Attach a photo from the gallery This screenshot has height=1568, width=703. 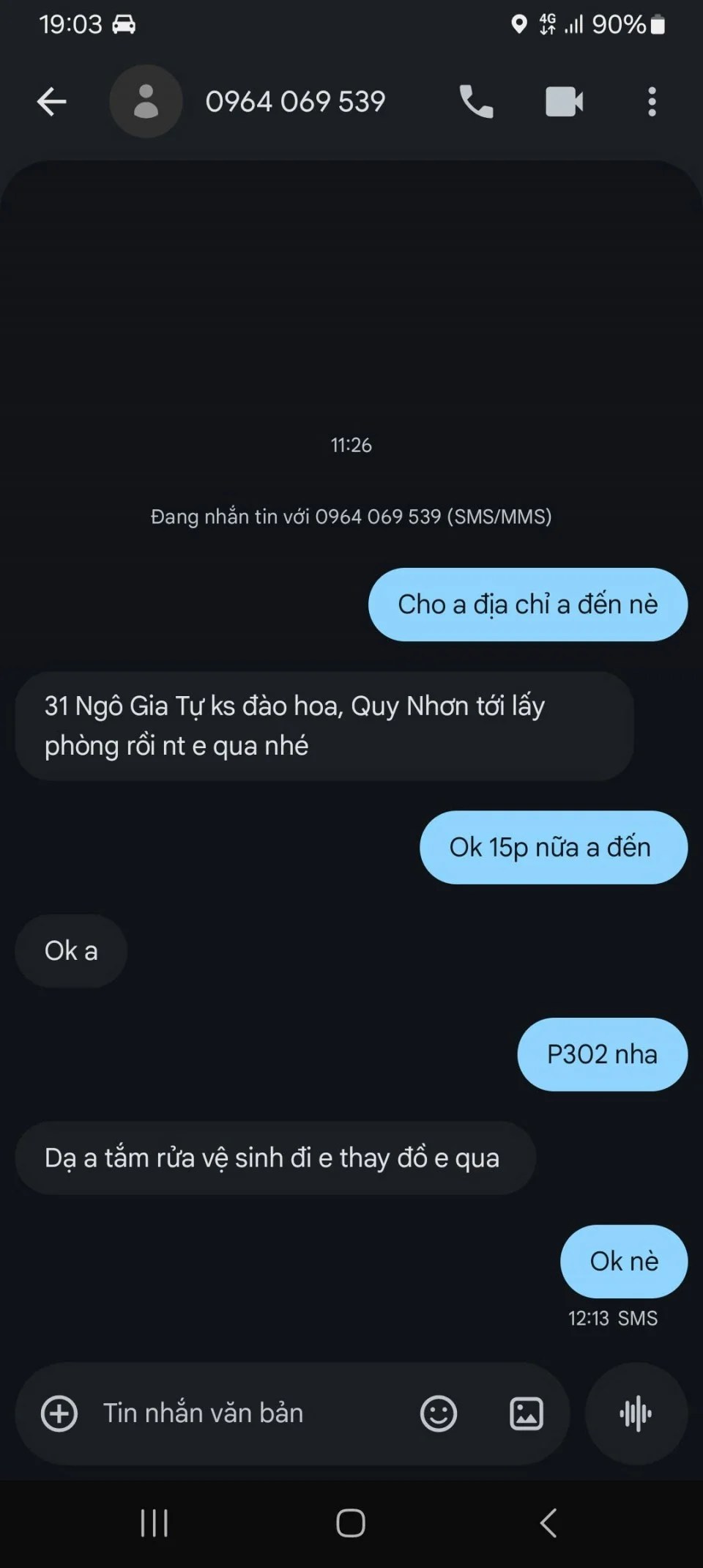pyautogui.click(x=526, y=1413)
